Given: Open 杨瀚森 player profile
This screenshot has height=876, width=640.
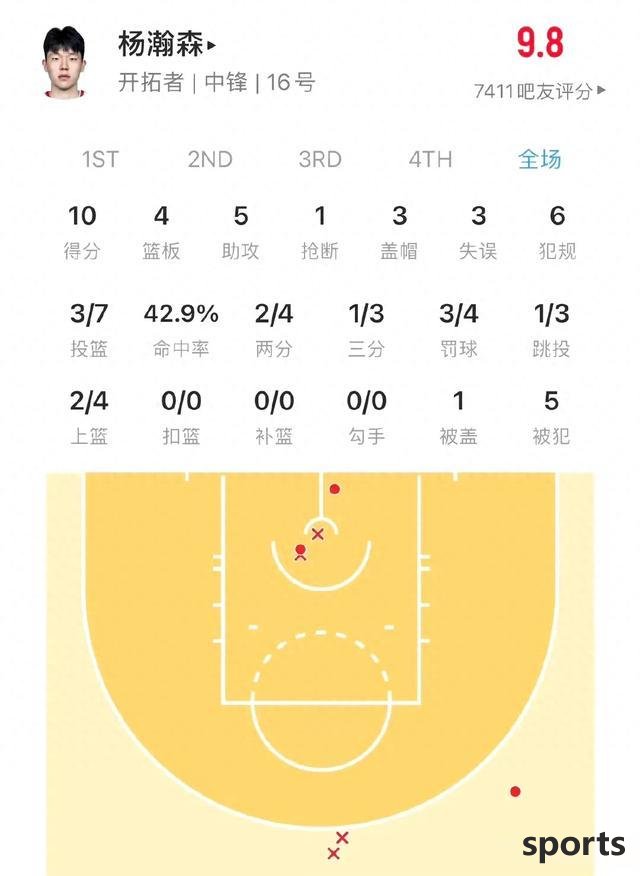Looking at the screenshot, I should click(x=166, y=44).
